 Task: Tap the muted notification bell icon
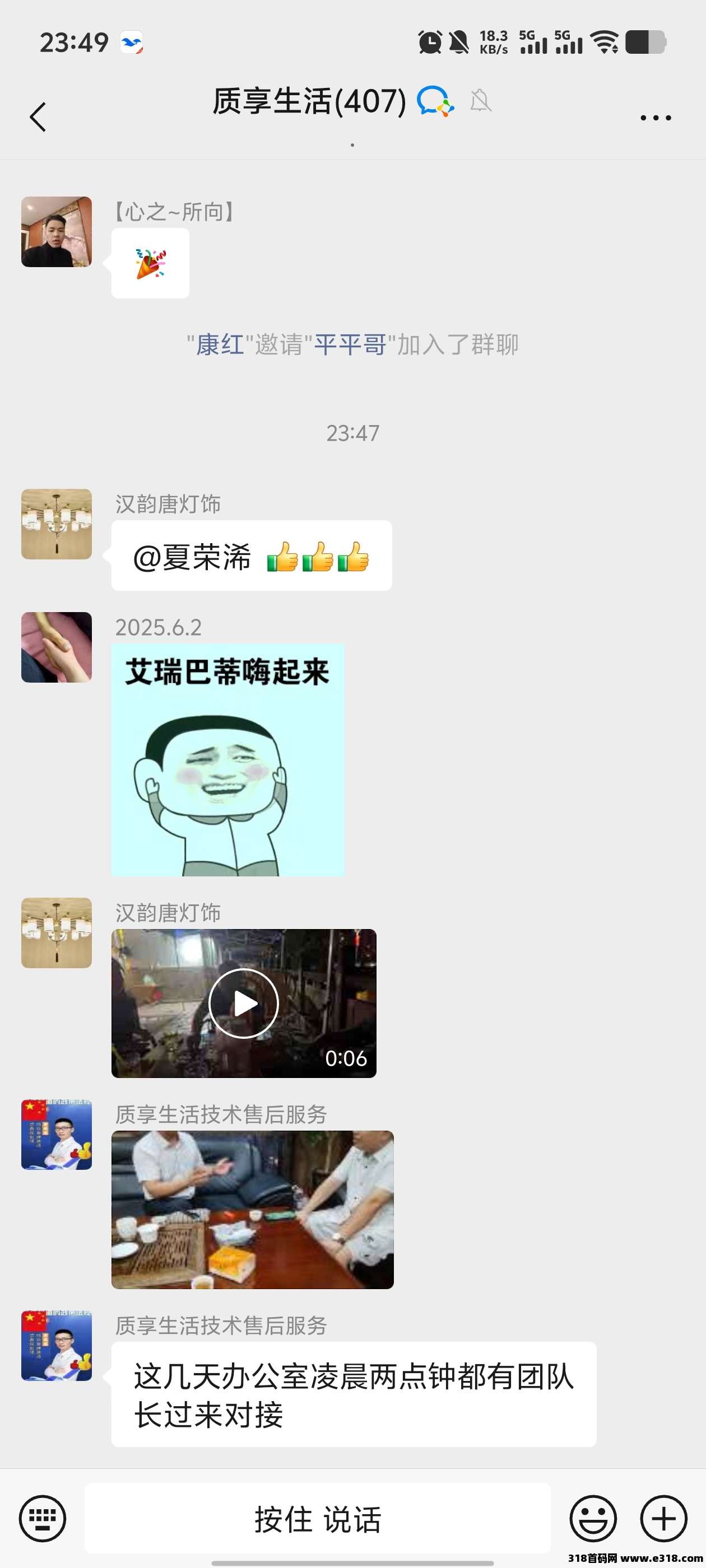[481, 100]
